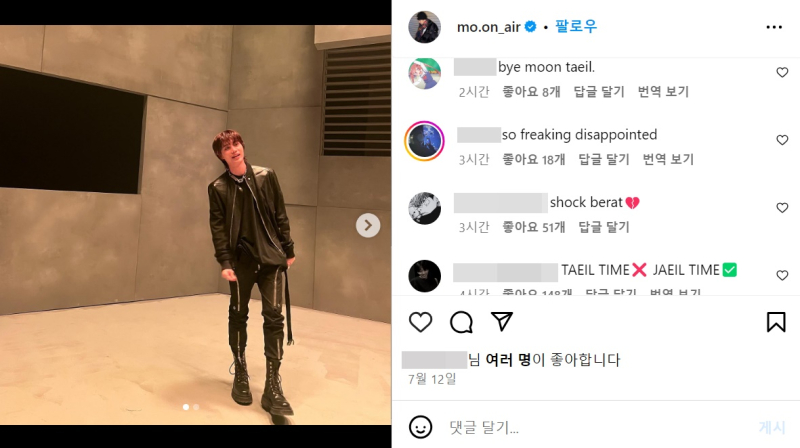The width and height of the screenshot is (800, 448).
Task: Open the post overflow menu
Action: click(x=774, y=27)
